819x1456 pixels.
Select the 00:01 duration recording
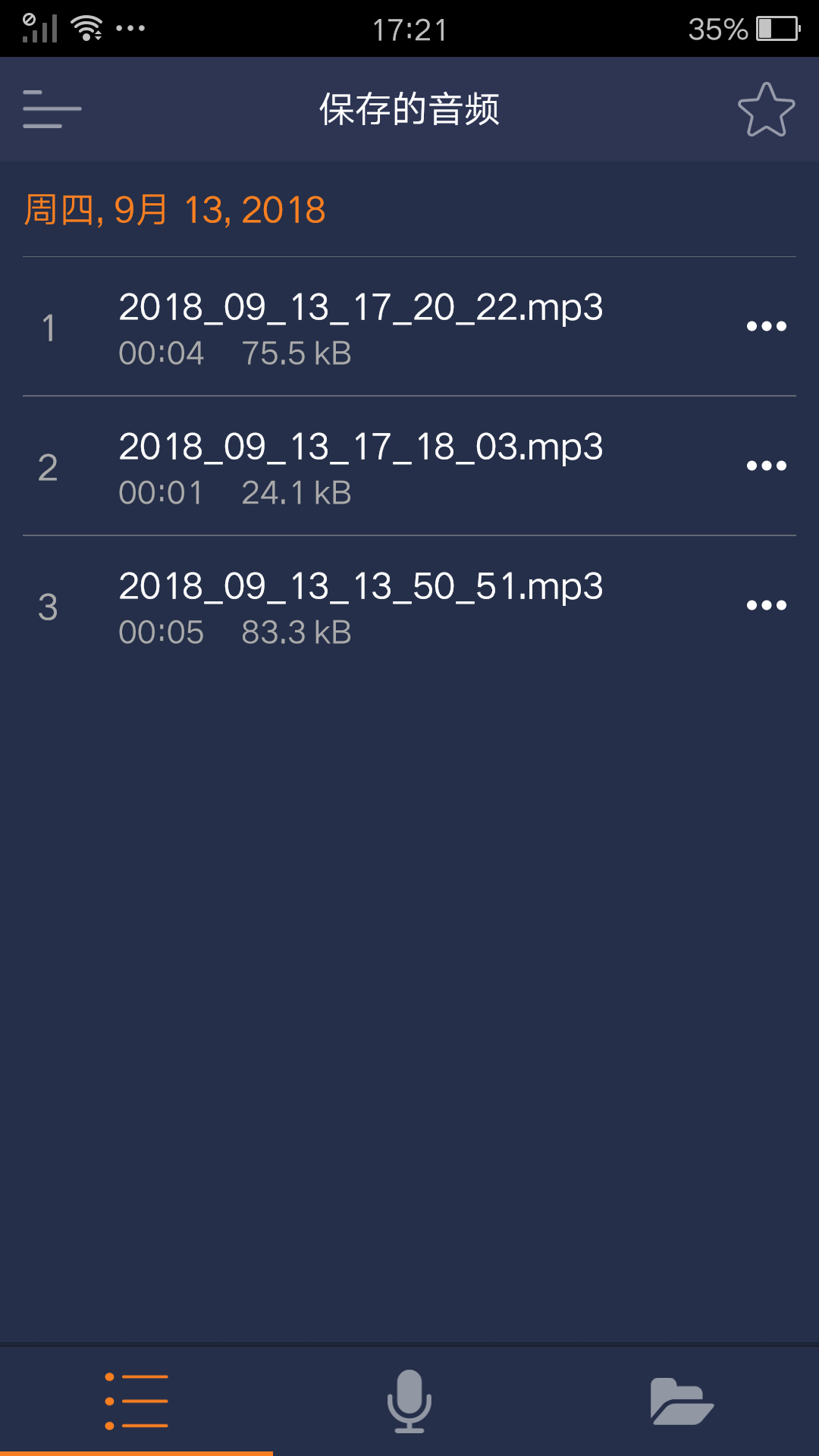click(361, 464)
